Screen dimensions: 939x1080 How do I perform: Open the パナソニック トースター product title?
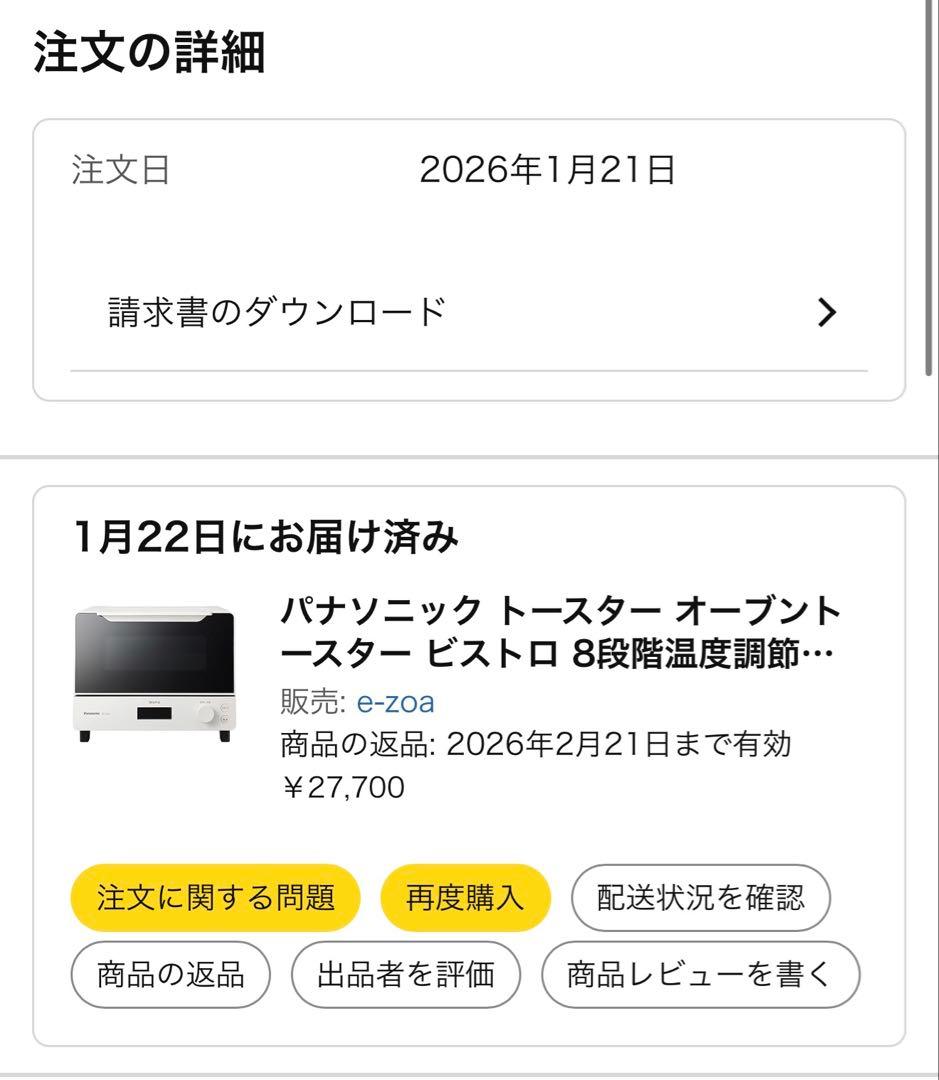tap(560, 632)
